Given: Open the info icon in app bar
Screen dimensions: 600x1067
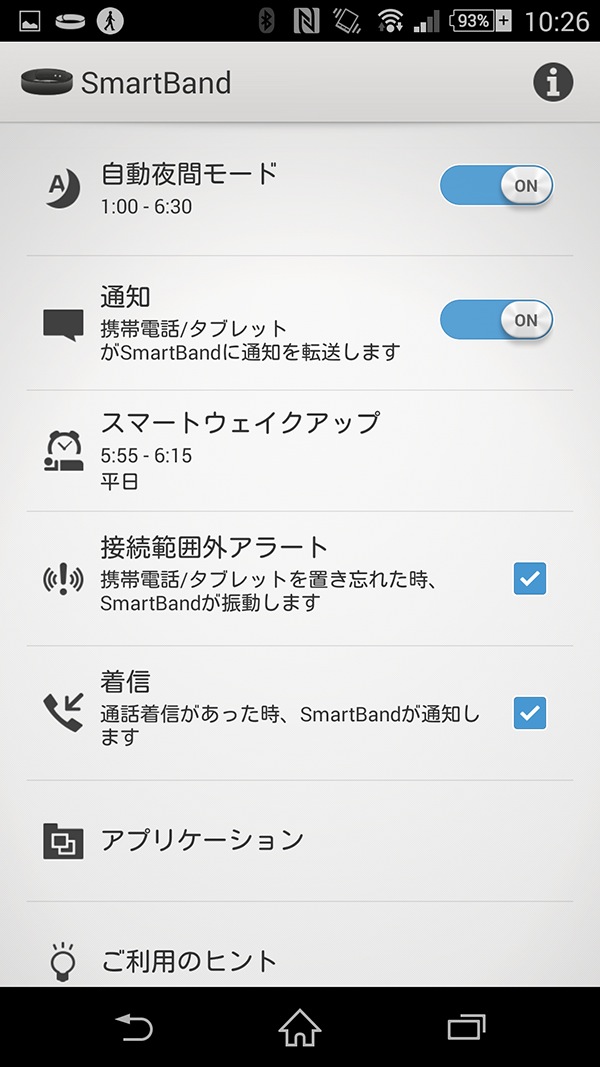Looking at the screenshot, I should tap(552, 82).
